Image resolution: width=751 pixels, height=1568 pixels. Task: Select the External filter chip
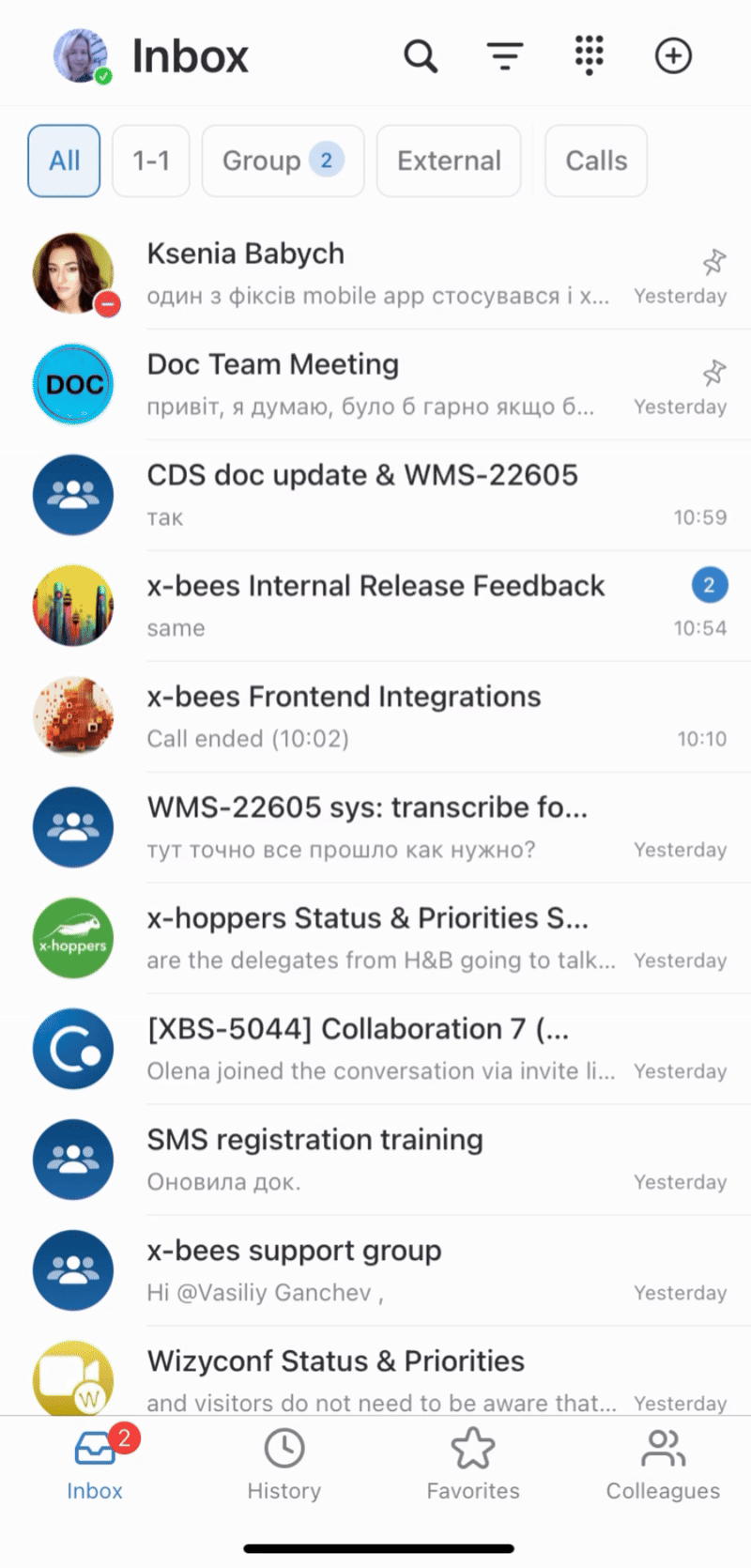click(x=449, y=161)
